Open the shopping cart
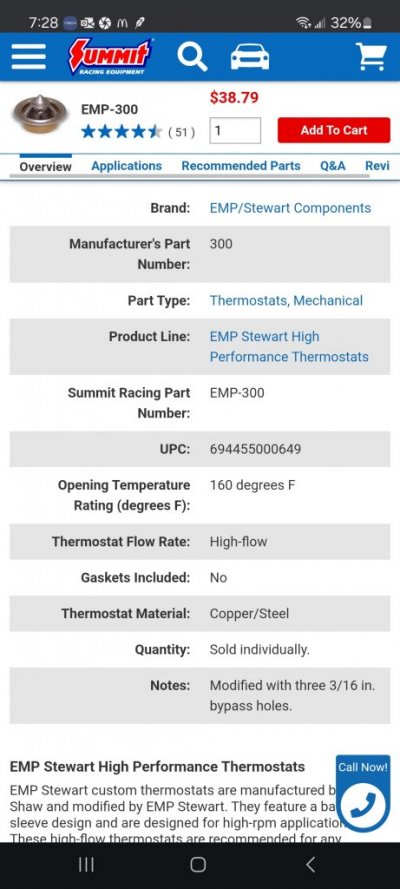This screenshot has width=400, height=889. pyautogui.click(x=371, y=57)
